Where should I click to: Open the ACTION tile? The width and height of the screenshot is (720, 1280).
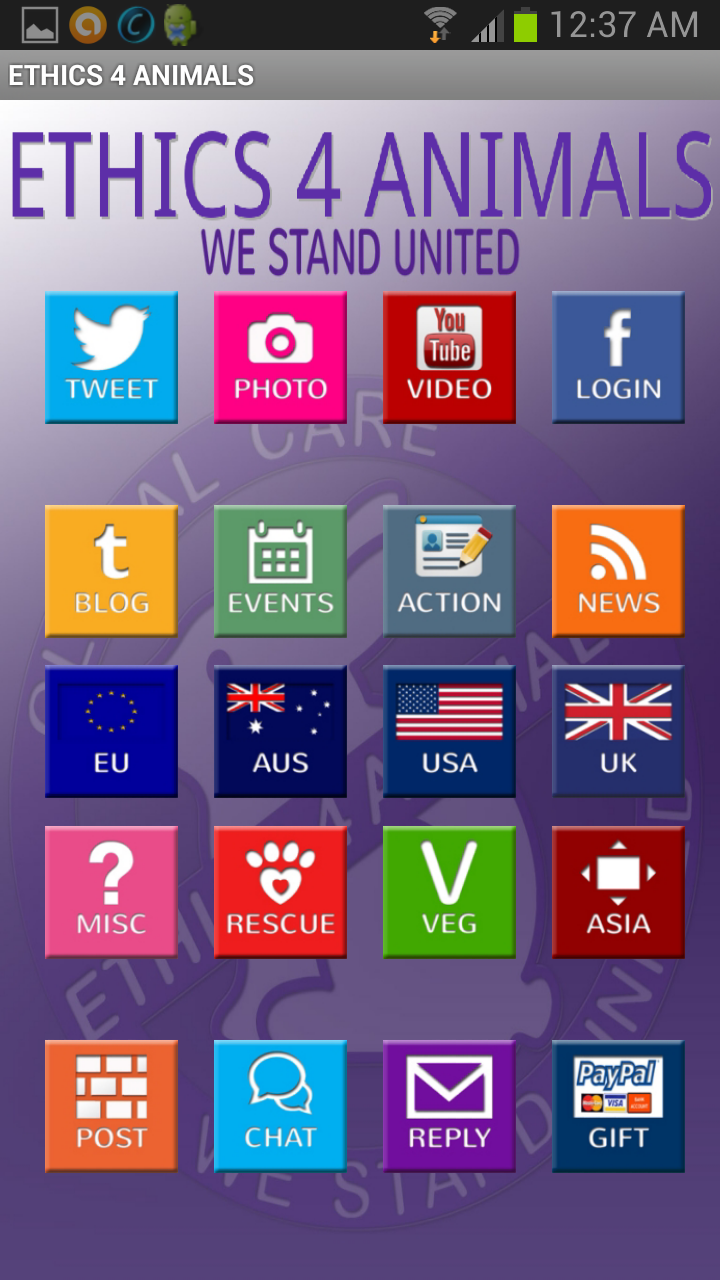click(x=449, y=570)
